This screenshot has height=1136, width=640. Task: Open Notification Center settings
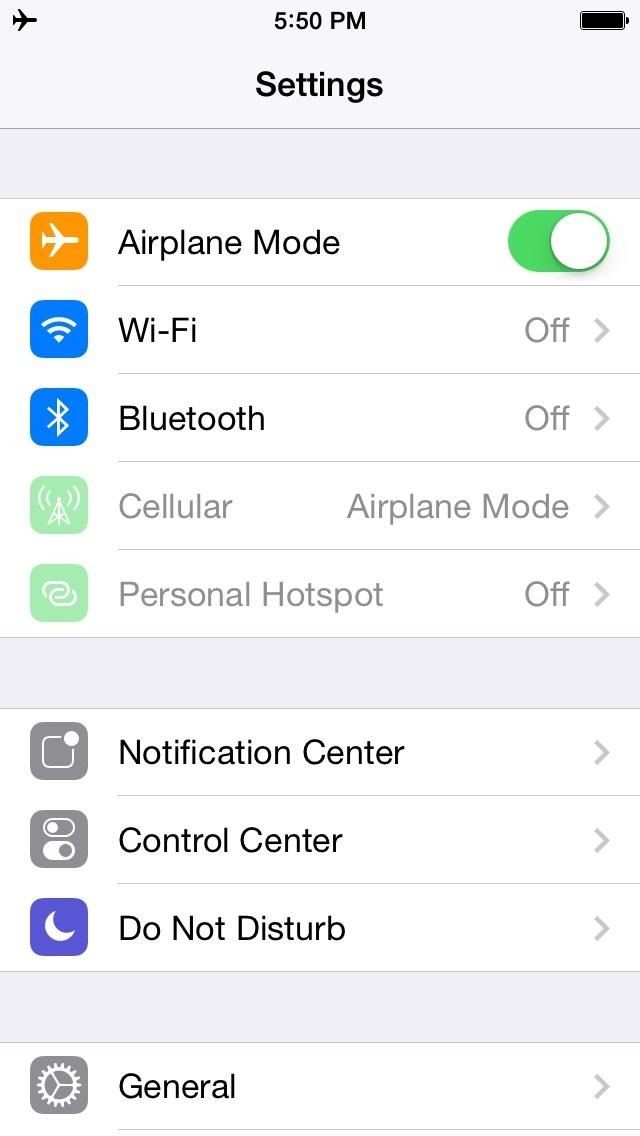pyautogui.click(x=320, y=752)
